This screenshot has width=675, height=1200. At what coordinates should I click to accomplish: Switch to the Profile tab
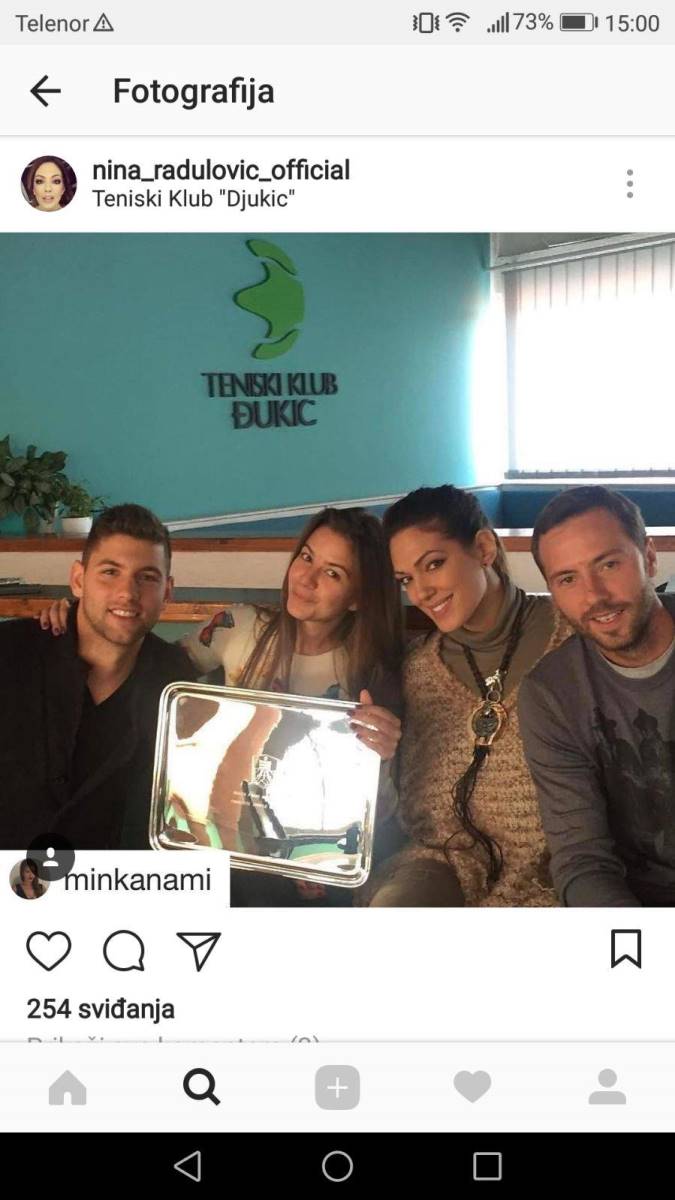607,1087
